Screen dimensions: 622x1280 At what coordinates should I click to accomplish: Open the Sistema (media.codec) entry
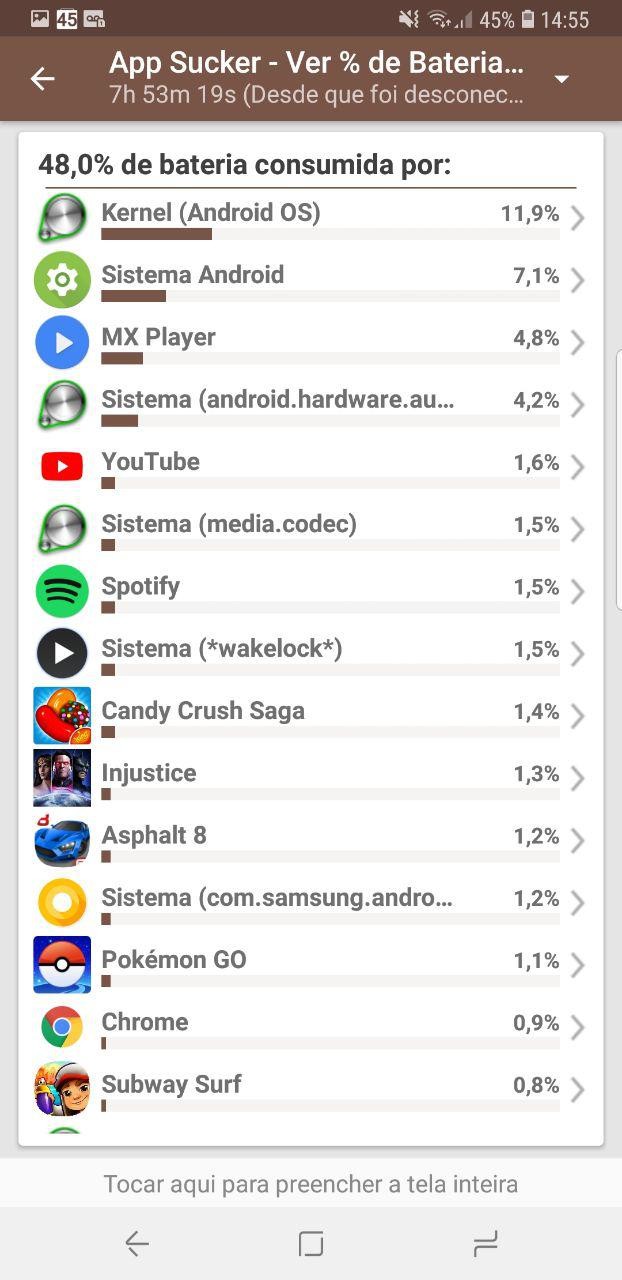click(311, 529)
